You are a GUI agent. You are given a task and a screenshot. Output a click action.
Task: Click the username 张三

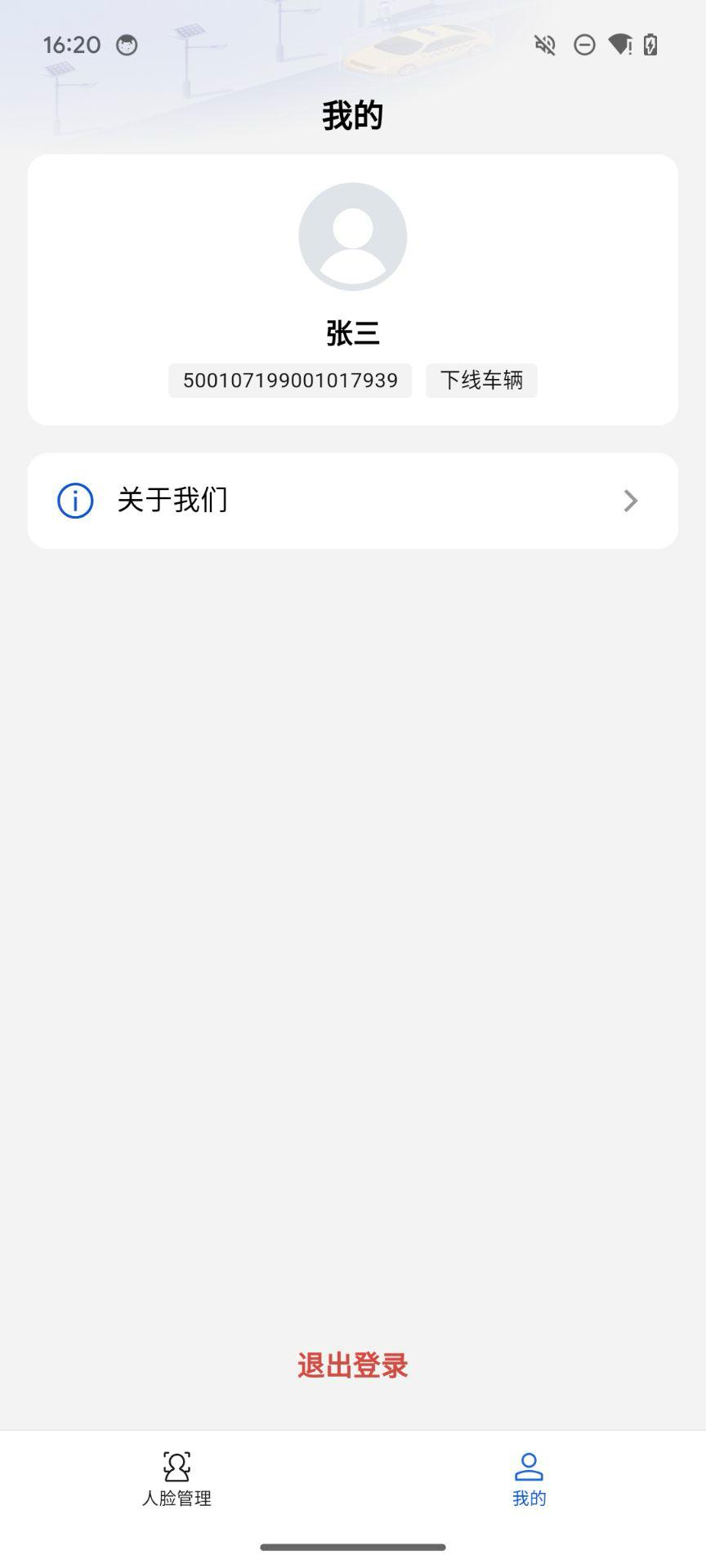(x=352, y=333)
